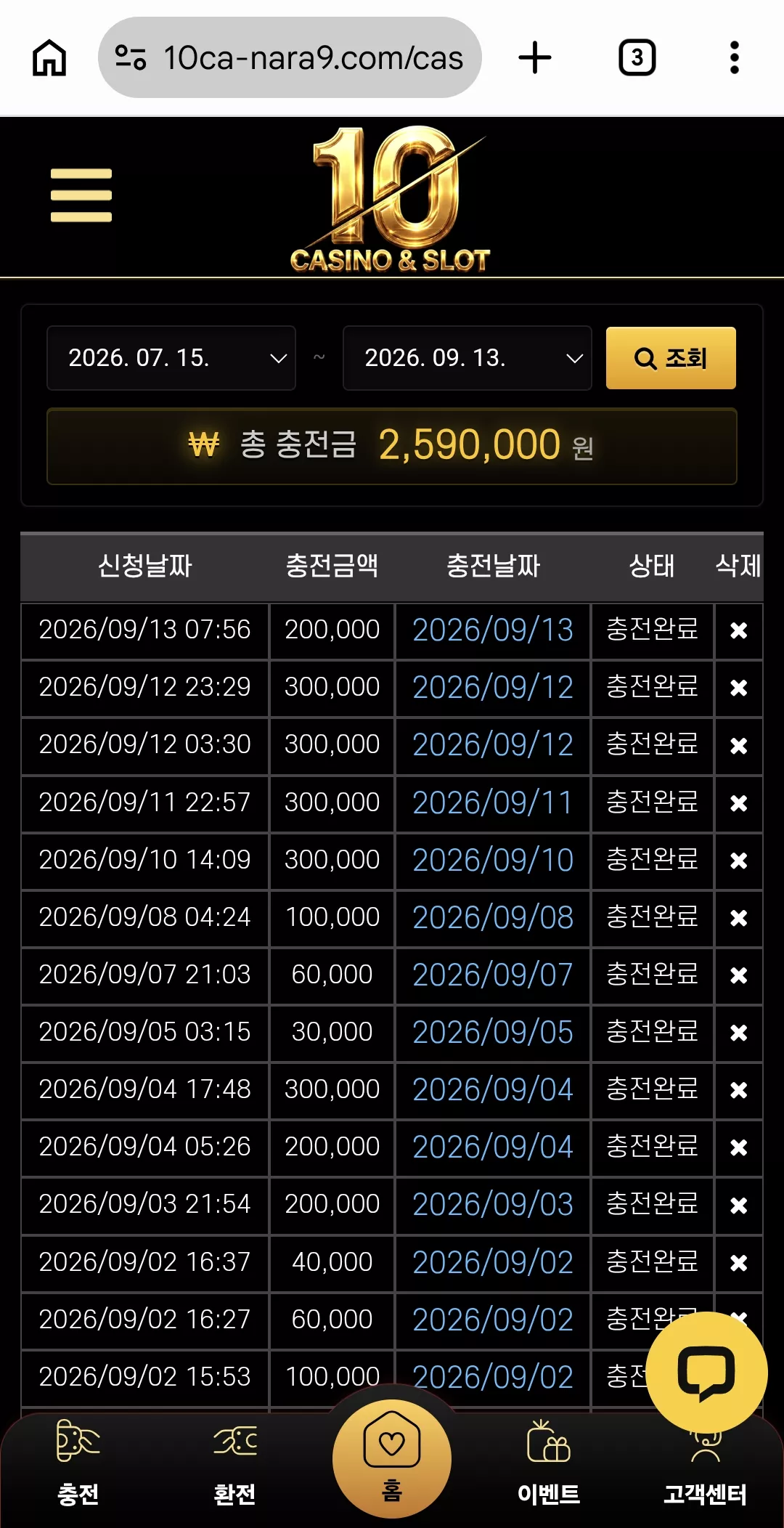Switch to the 환전 tab

pos(235,1463)
